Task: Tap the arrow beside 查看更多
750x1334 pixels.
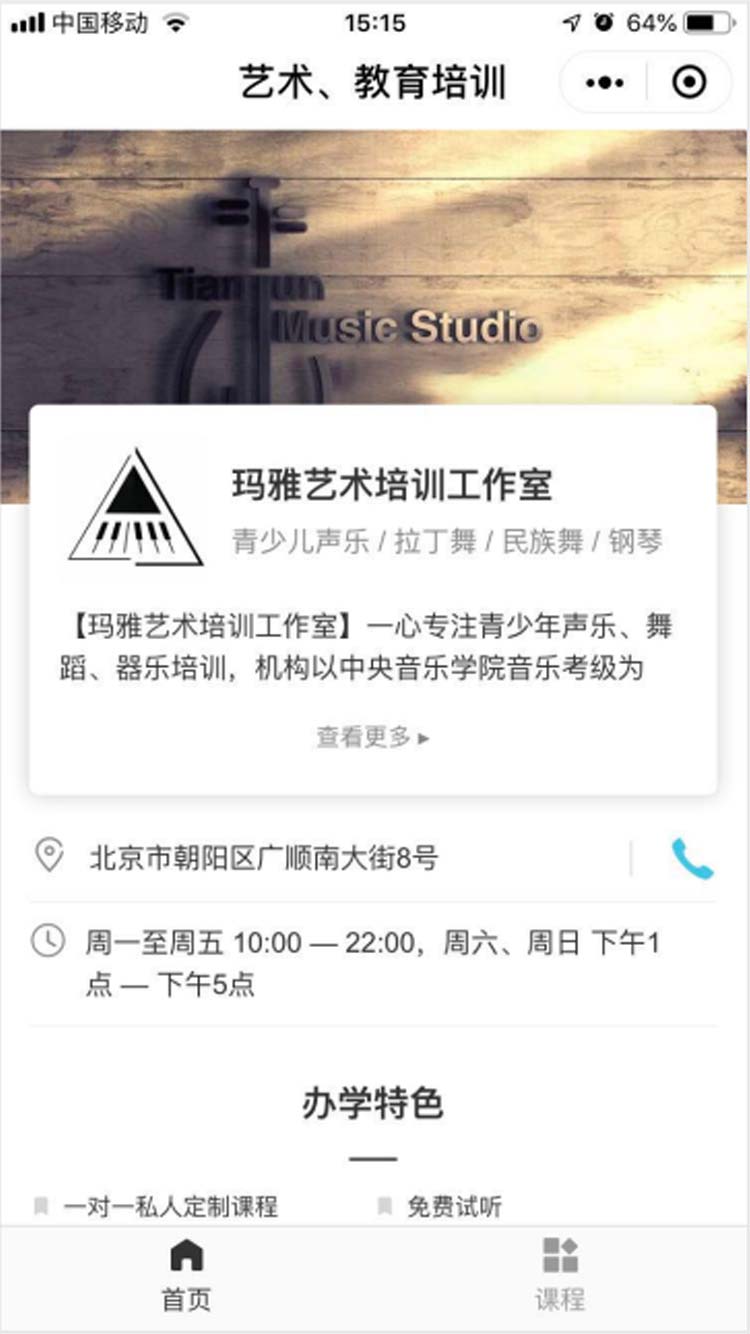Action: tap(423, 736)
